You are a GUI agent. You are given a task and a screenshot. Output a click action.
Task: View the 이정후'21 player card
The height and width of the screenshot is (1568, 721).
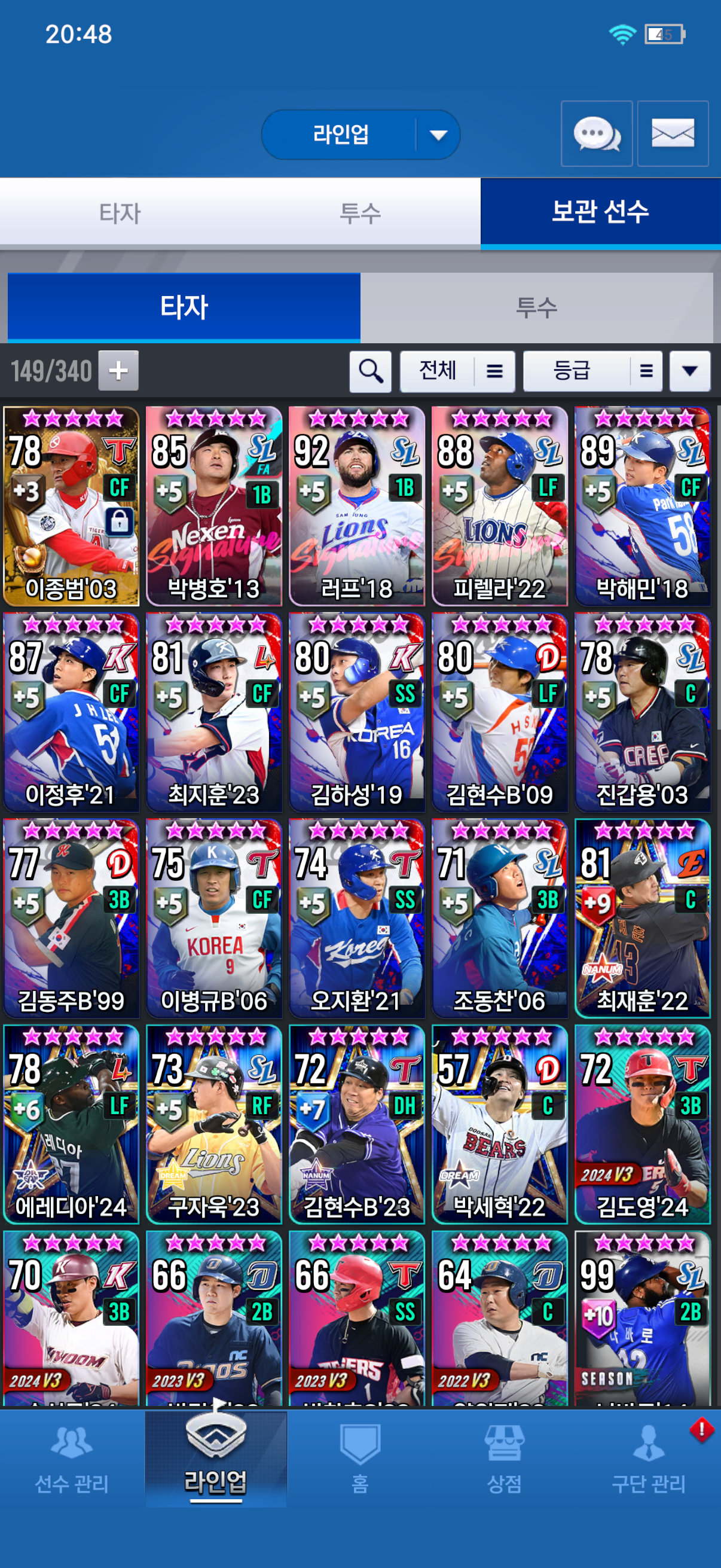(x=71, y=712)
